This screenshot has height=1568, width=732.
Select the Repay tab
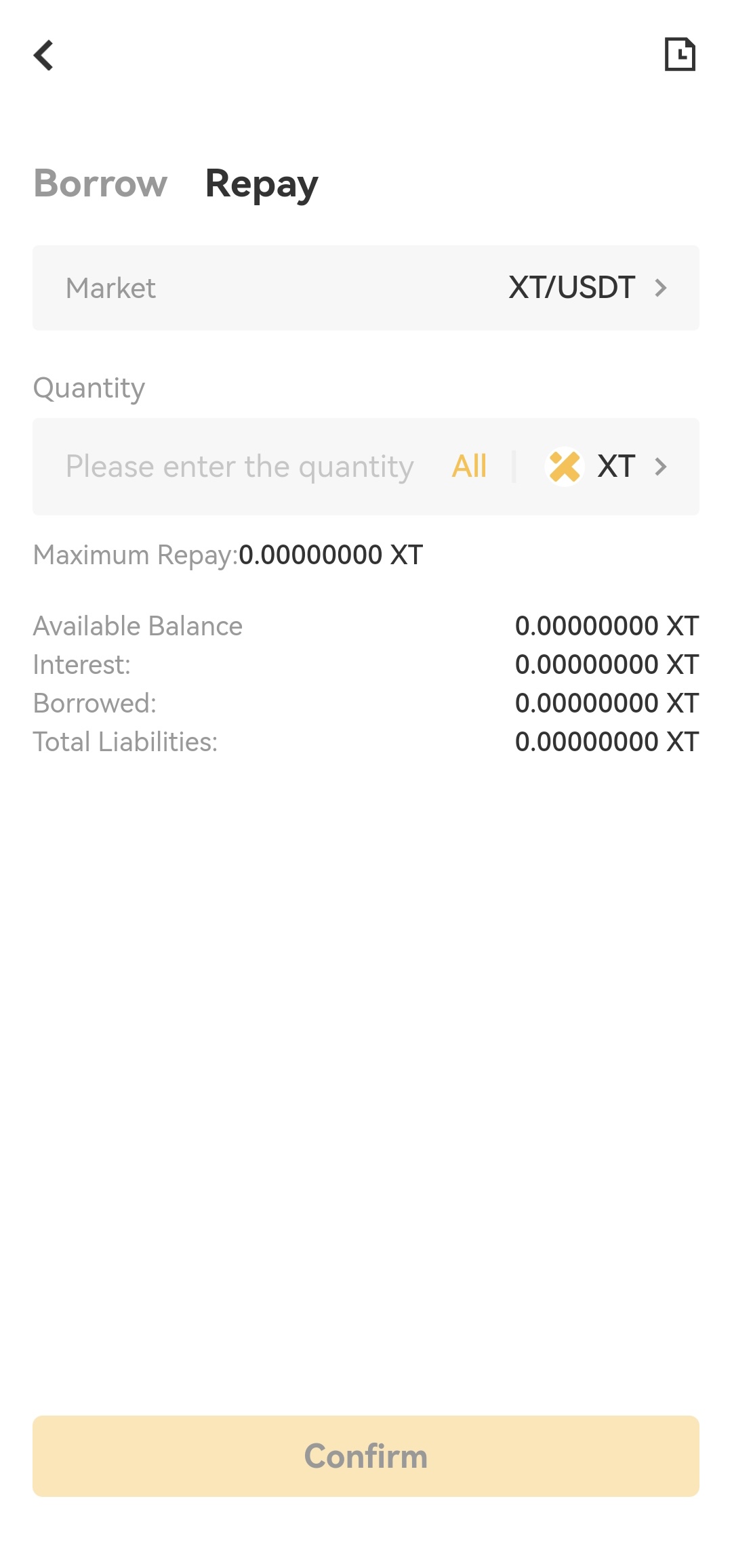[262, 184]
